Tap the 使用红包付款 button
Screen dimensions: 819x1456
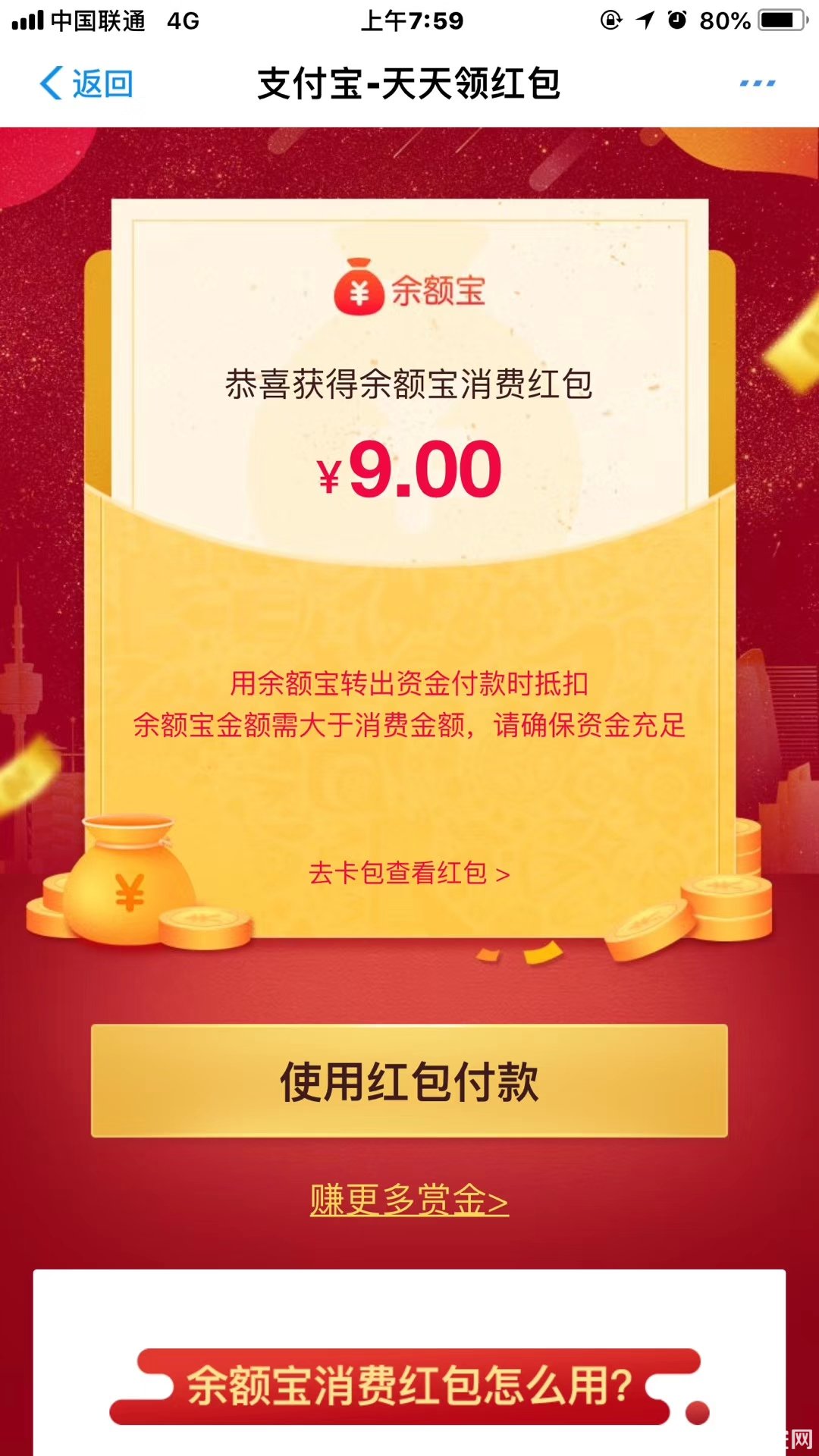pos(409,1081)
